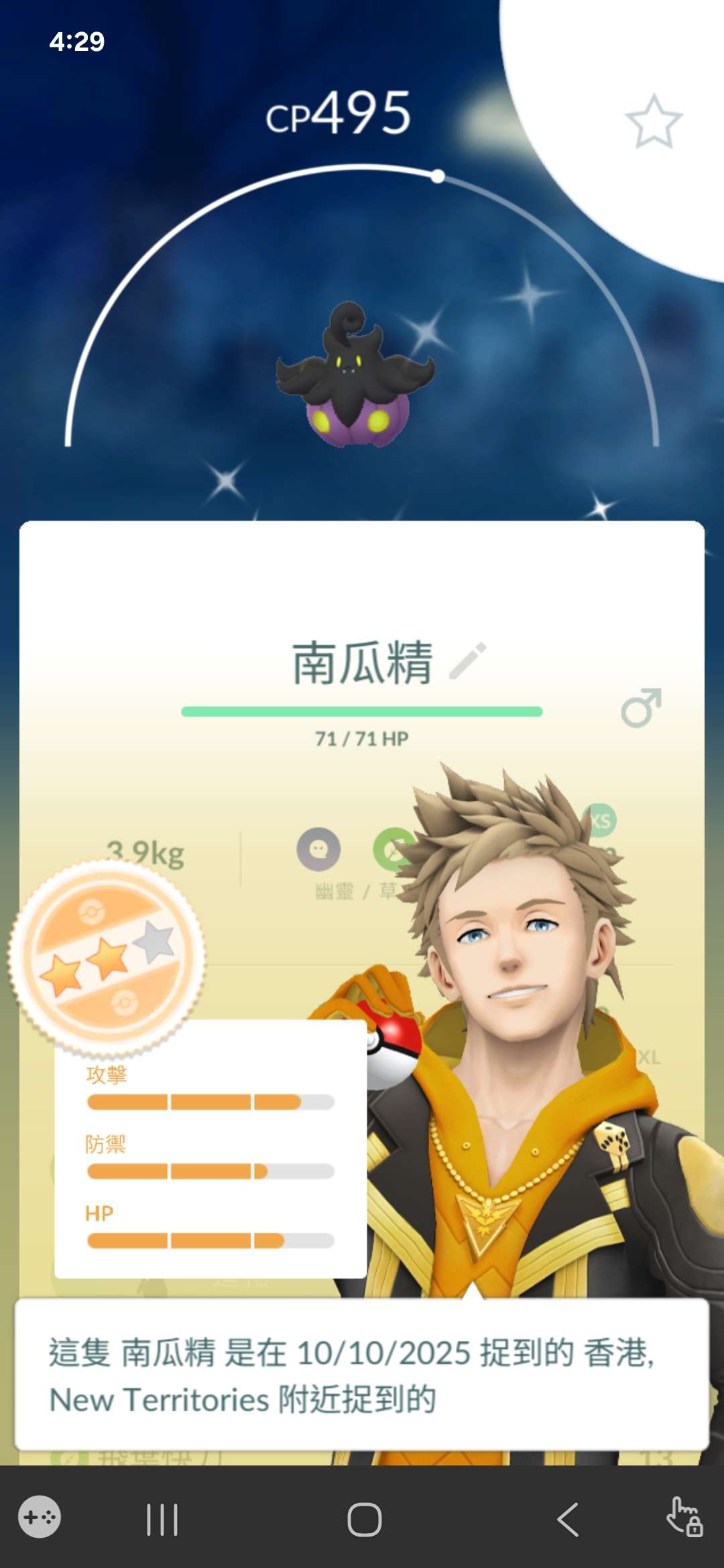Go back with the system back button
This screenshot has height=1568, width=724.
[568, 1519]
